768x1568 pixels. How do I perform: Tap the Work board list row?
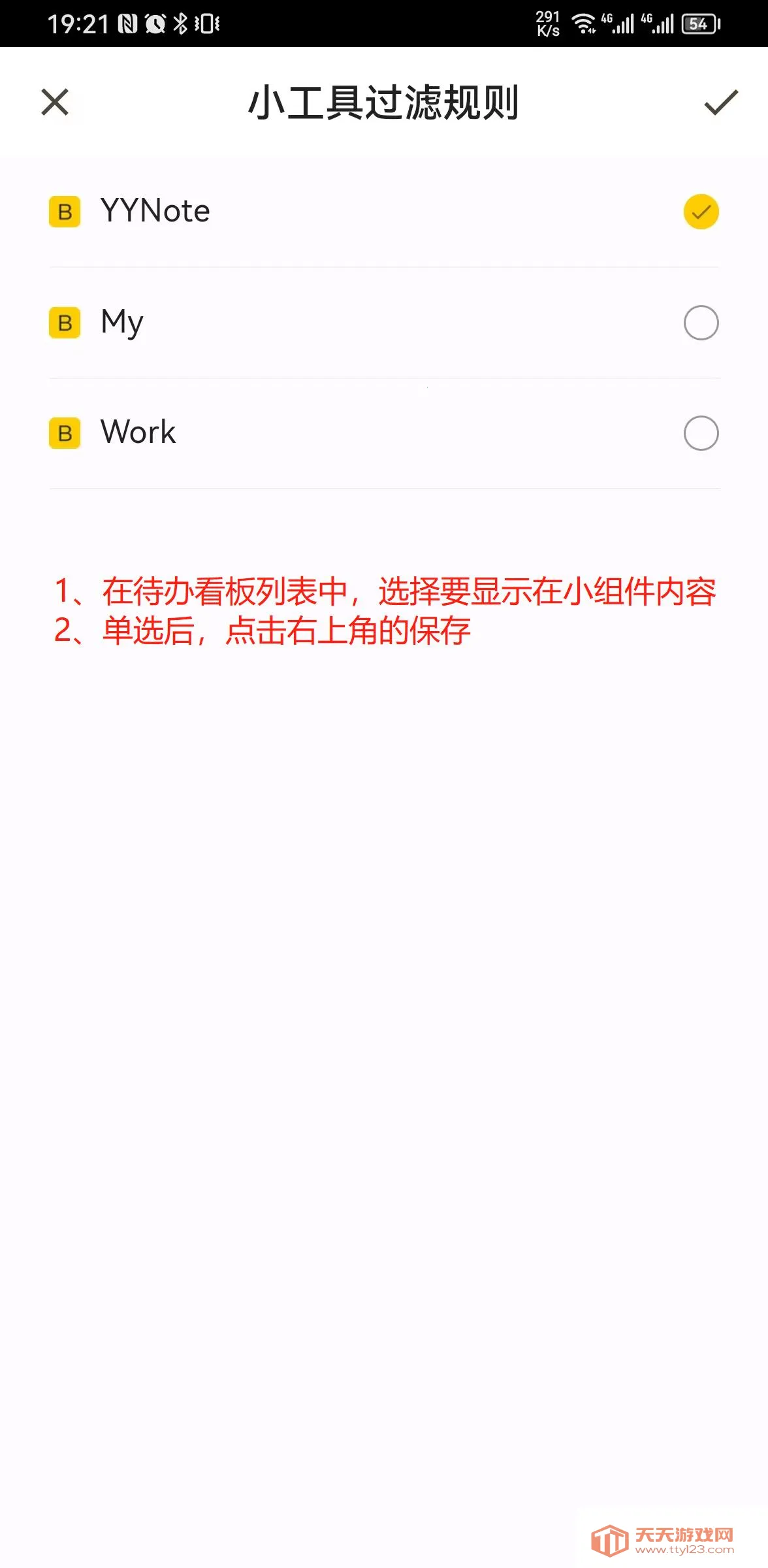tap(384, 433)
